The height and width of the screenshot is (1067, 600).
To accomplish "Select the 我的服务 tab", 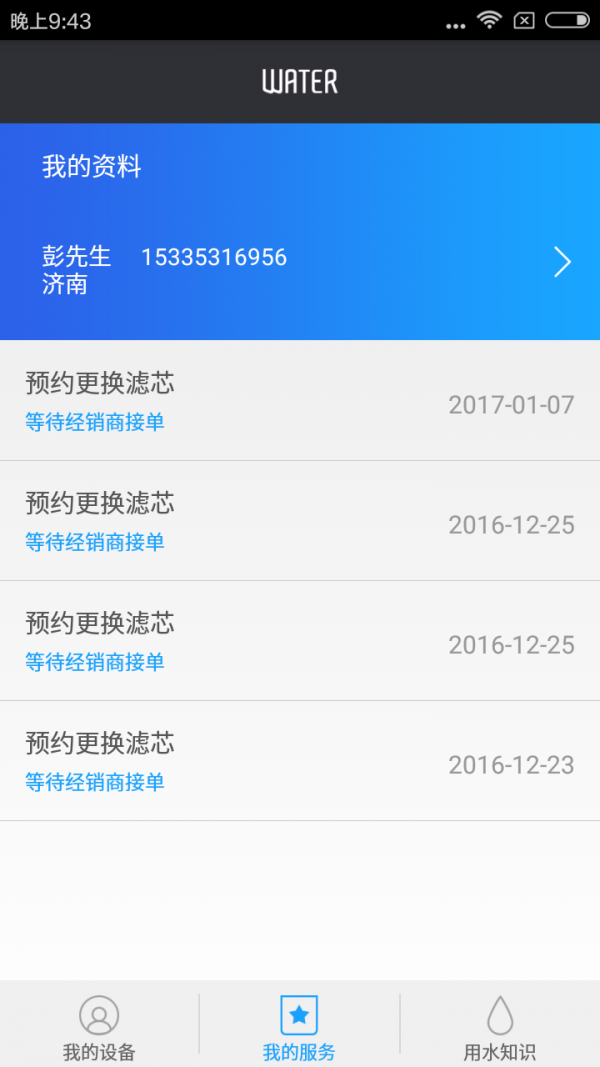I will click(x=299, y=1027).
